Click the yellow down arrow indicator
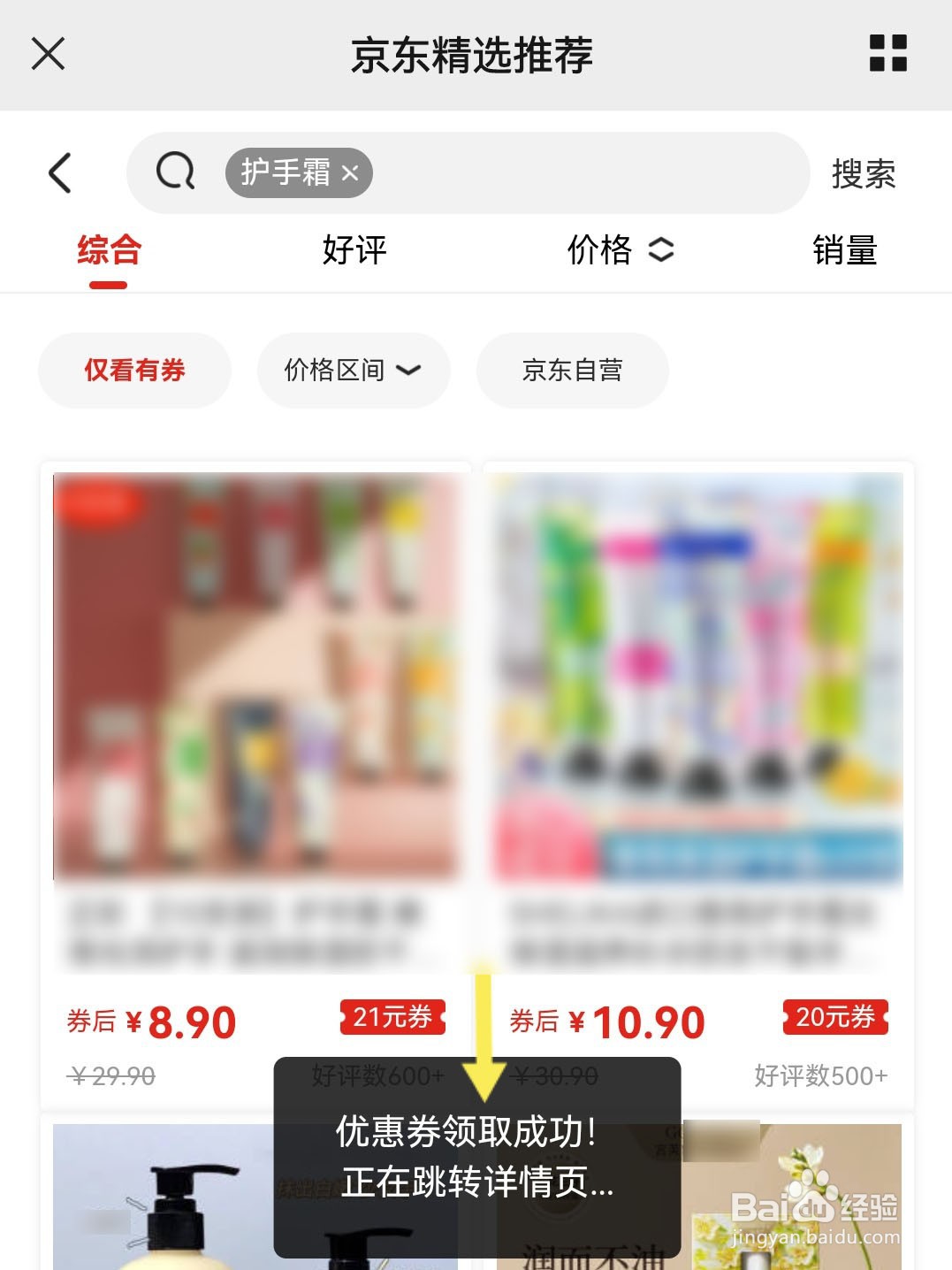 pyautogui.click(x=483, y=1035)
